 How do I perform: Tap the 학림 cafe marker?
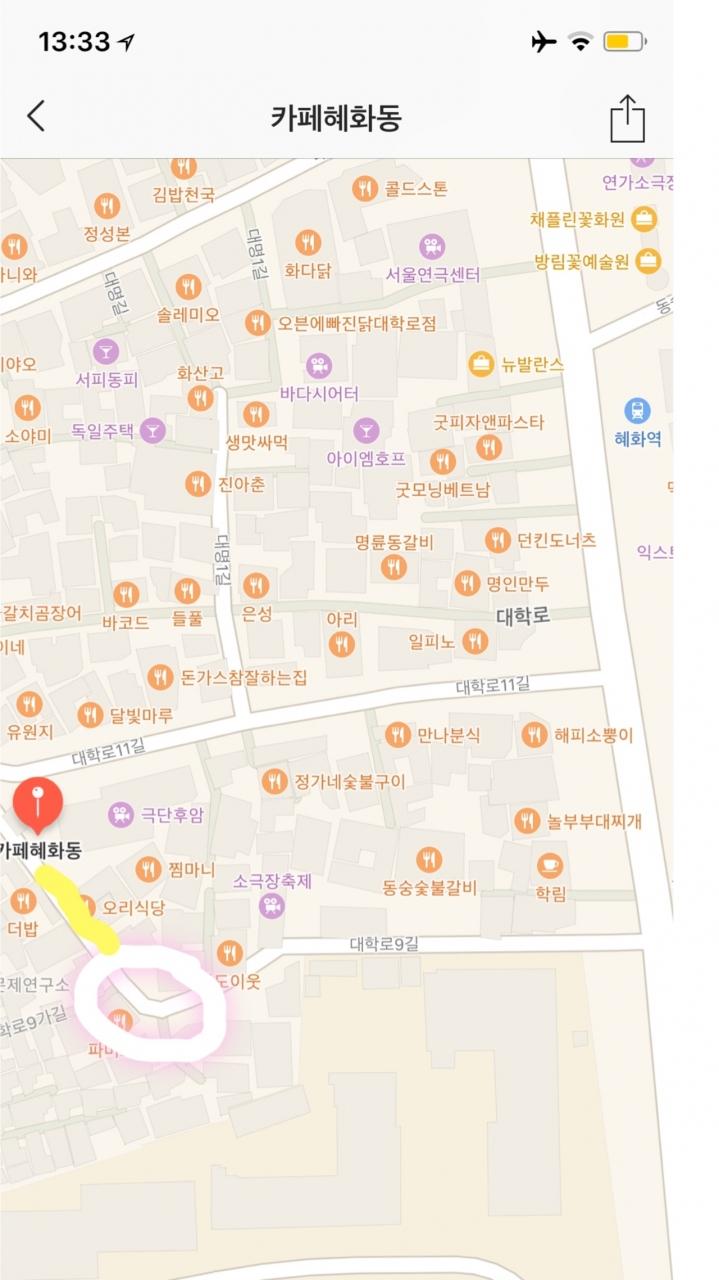click(x=549, y=865)
